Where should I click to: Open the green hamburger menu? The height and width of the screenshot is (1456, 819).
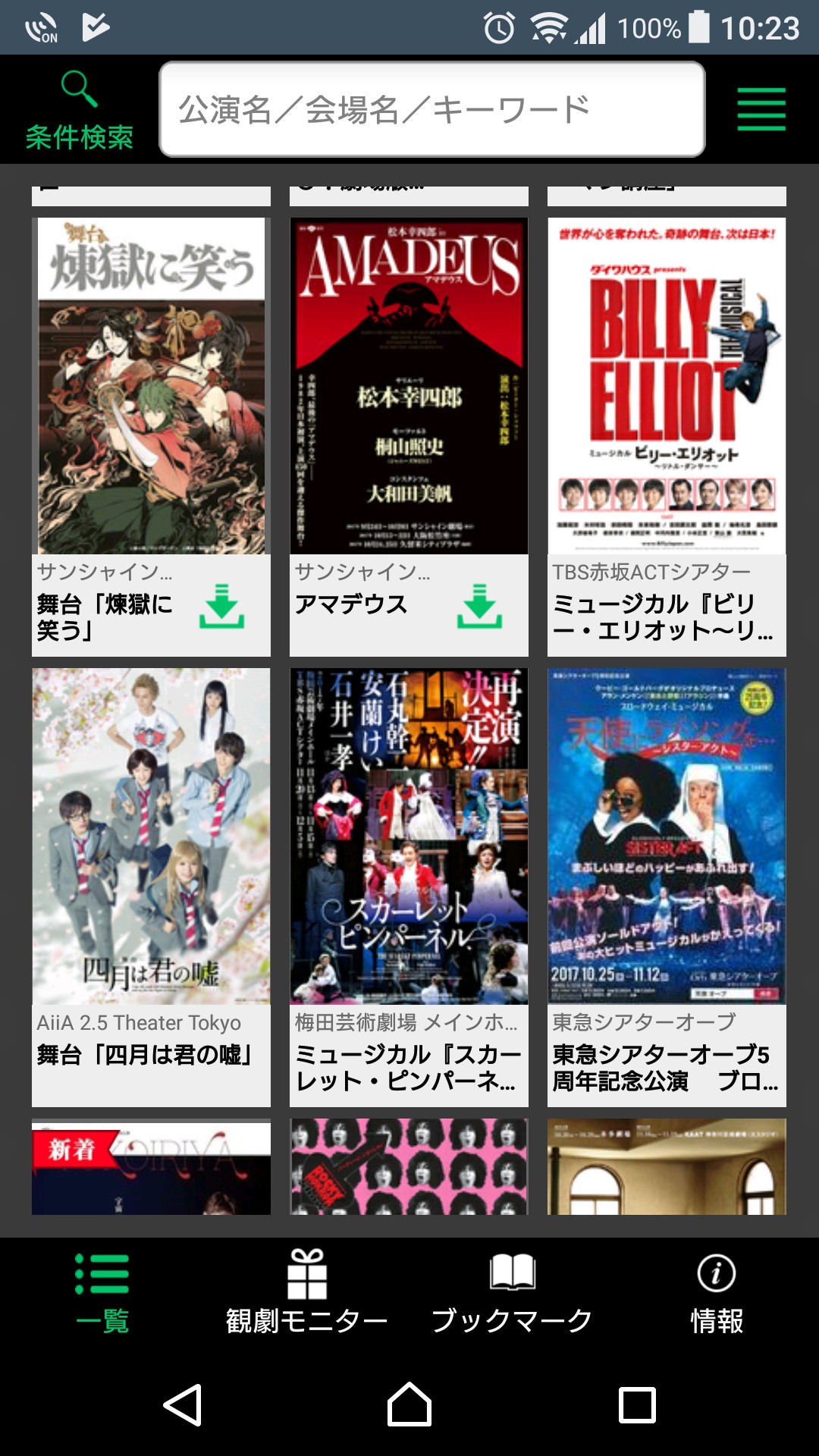click(761, 109)
